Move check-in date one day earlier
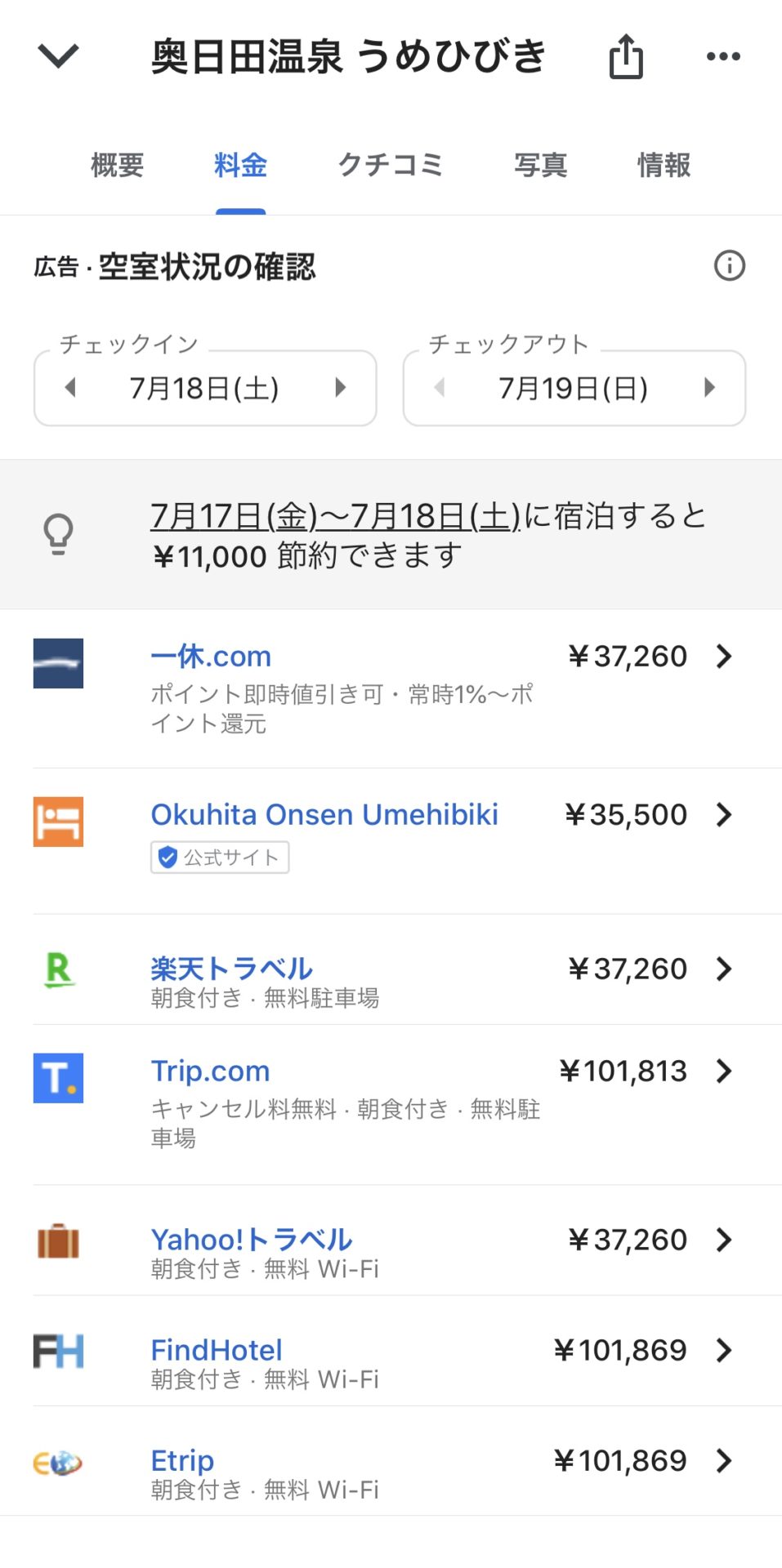 (70, 387)
